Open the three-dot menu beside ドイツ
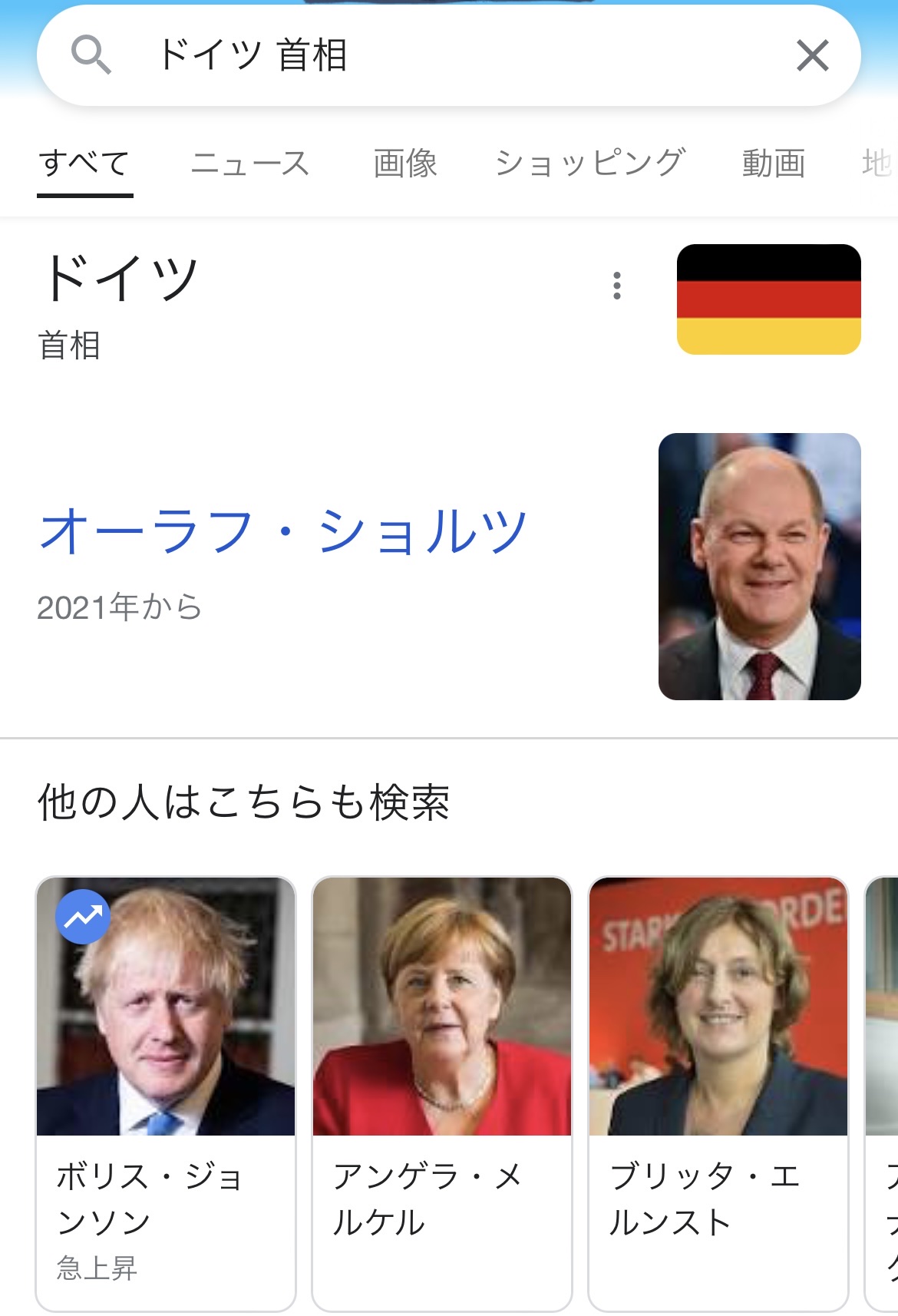The image size is (898, 1316). coord(616,286)
